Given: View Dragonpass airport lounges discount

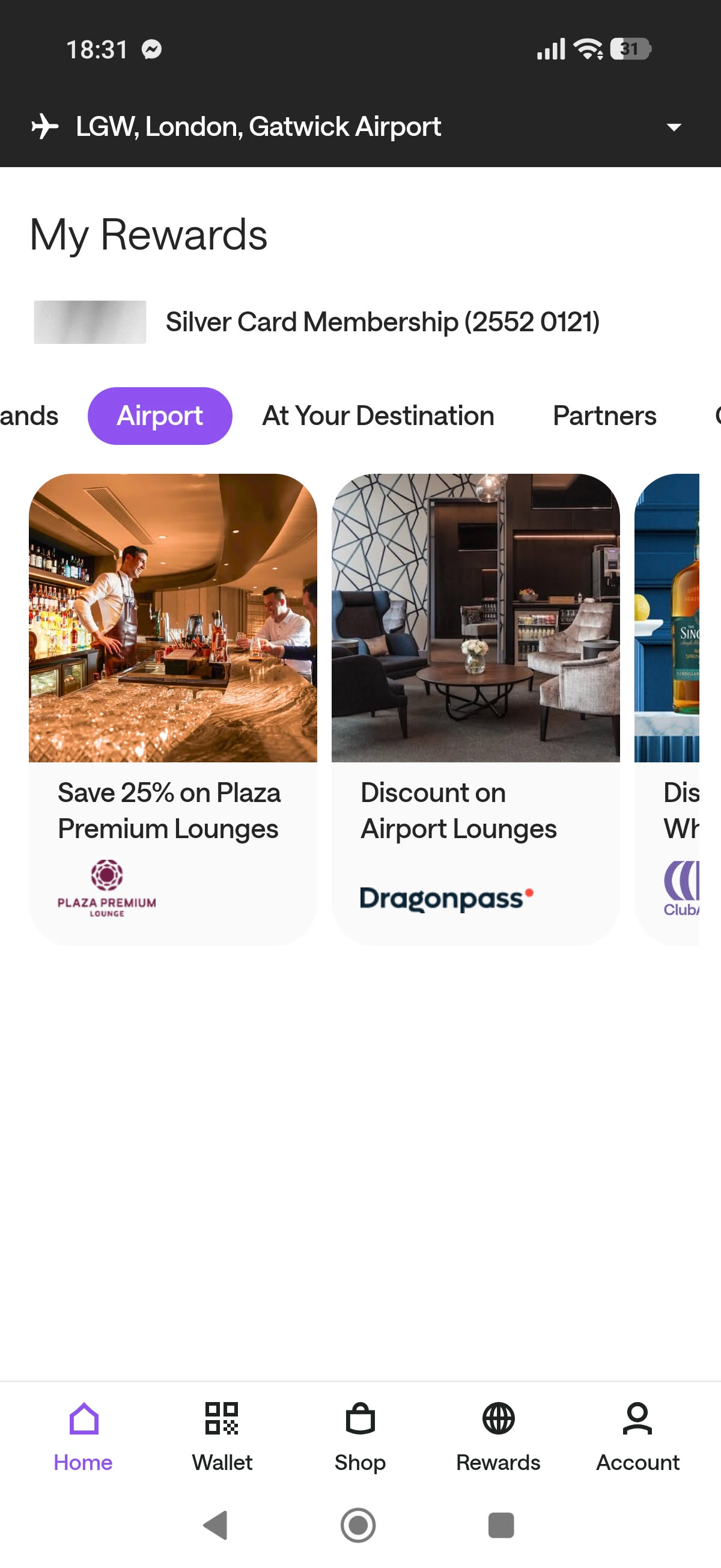Looking at the screenshot, I should point(475,708).
